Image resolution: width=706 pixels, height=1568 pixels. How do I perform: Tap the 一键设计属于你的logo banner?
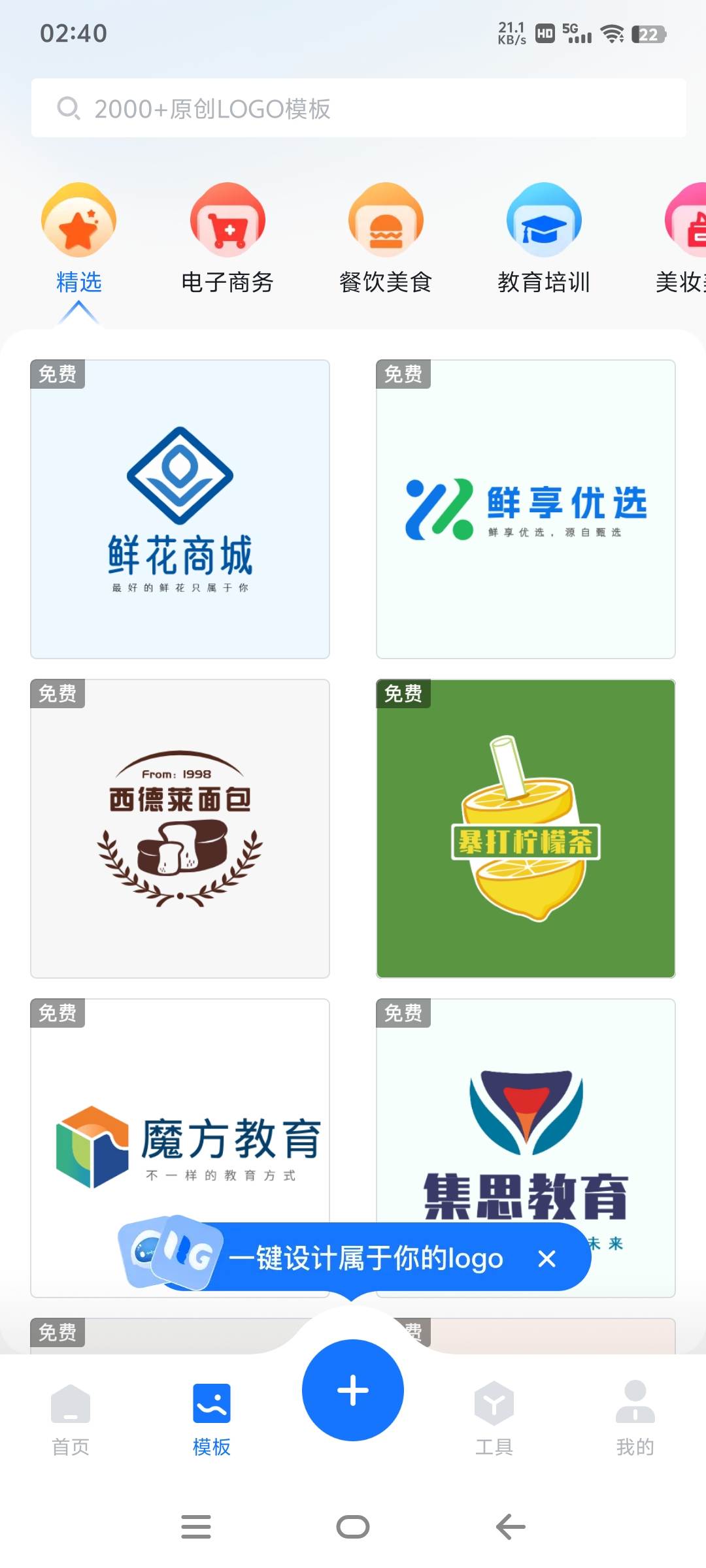pyautogui.click(x=366, y=1258)
